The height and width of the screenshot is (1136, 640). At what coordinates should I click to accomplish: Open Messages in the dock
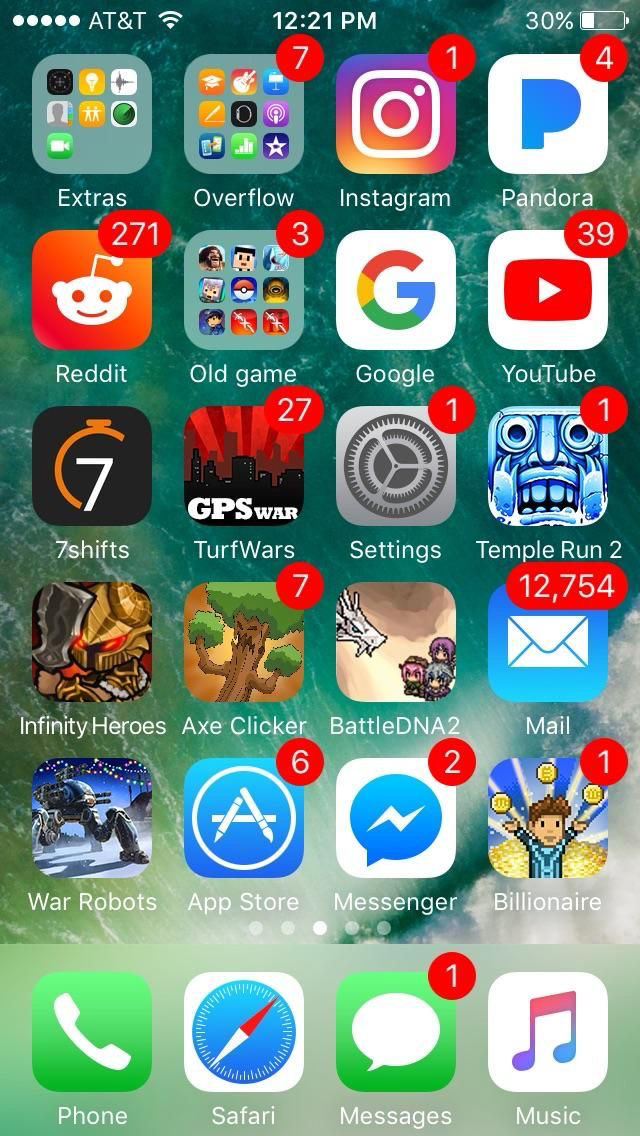point(396,1032)
